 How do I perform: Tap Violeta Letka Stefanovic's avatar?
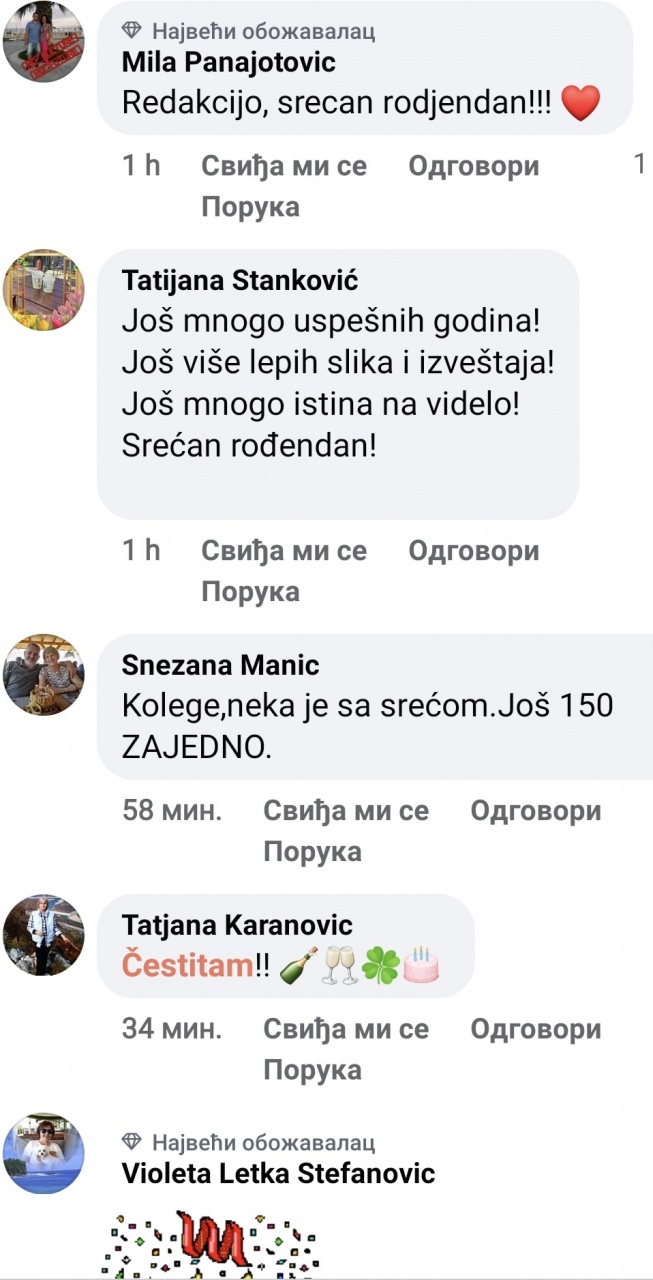[x=44, y=1154]
